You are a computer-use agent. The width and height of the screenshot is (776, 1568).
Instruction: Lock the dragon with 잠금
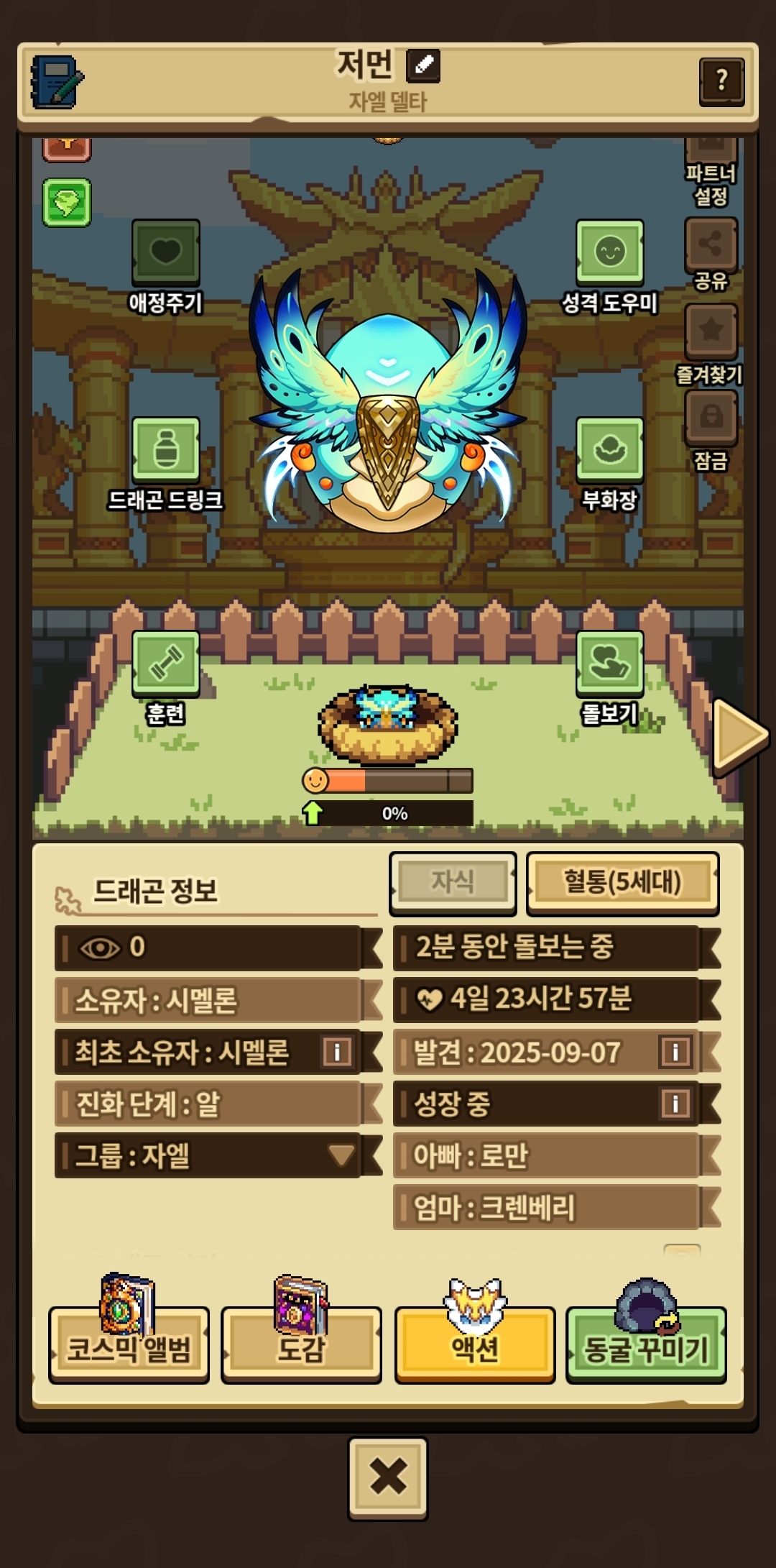tap(711, 417)
